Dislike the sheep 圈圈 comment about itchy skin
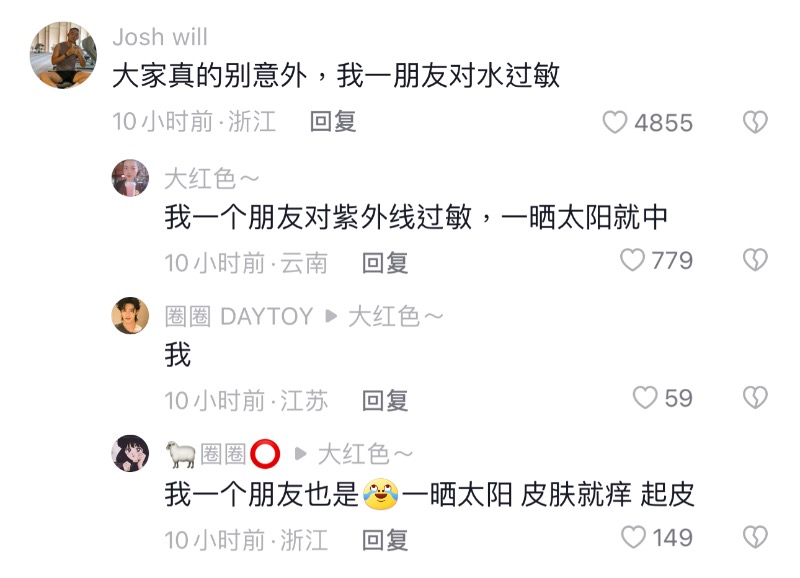This screenshot has width=800, height=578. click(754, 537)
